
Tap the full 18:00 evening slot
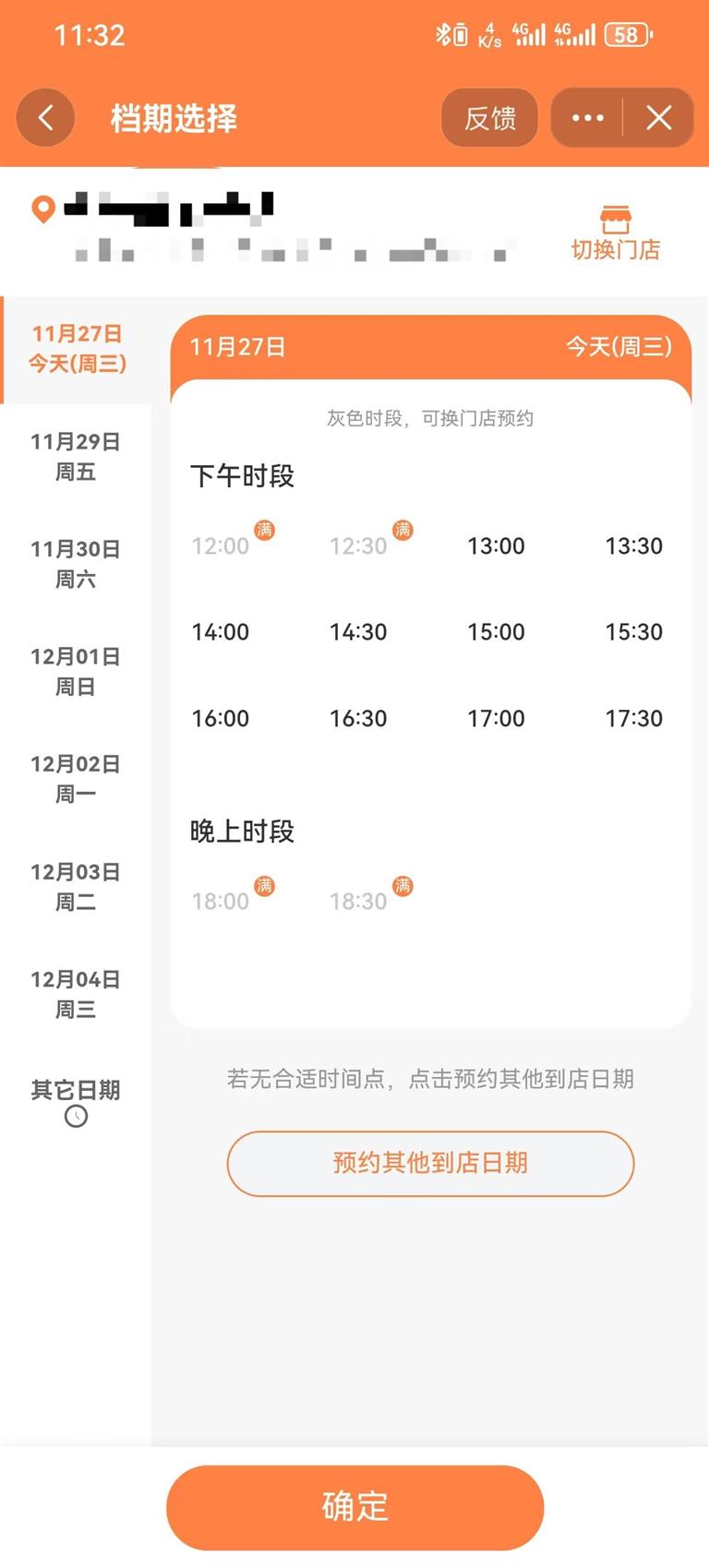[x=221, y=901]
